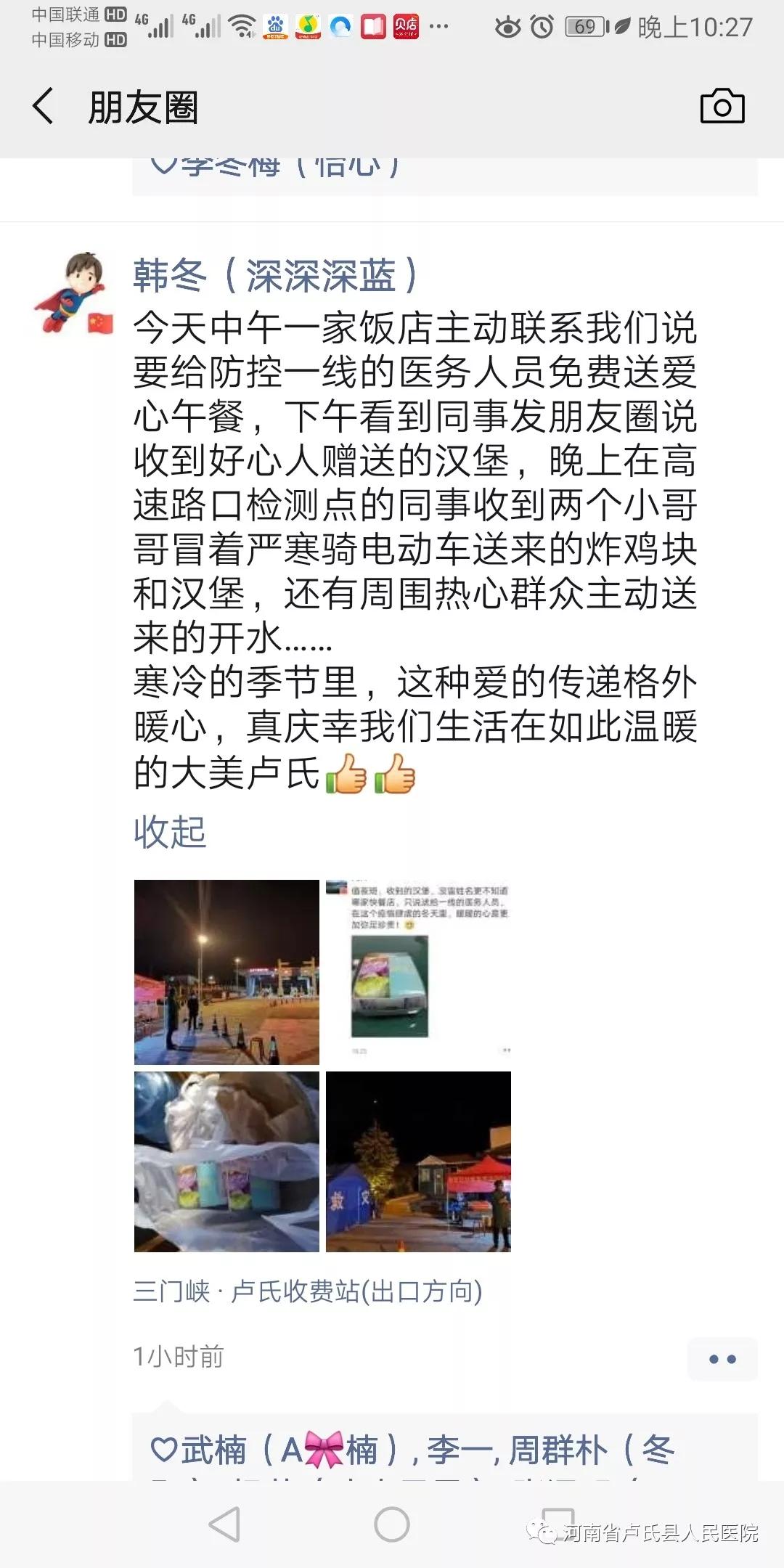This screenshot has width=784, height=1568.
Task: Open 韩冬's profile avatar
Action: click(x=73, y=292)
